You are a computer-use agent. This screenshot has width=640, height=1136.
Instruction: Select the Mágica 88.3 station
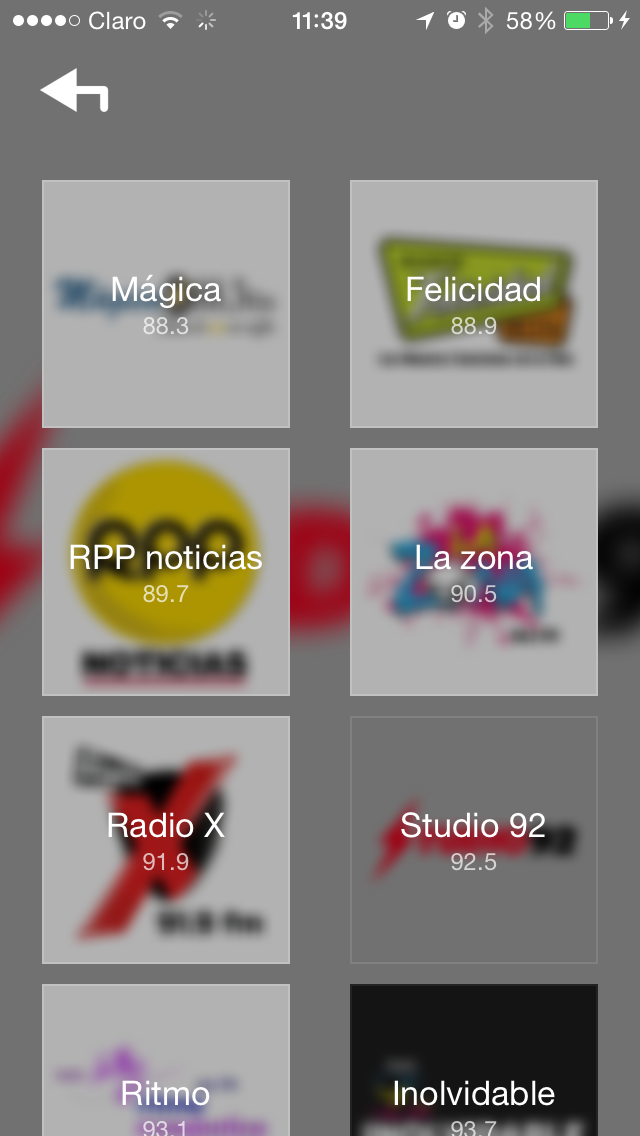click(x=166, y=304)
